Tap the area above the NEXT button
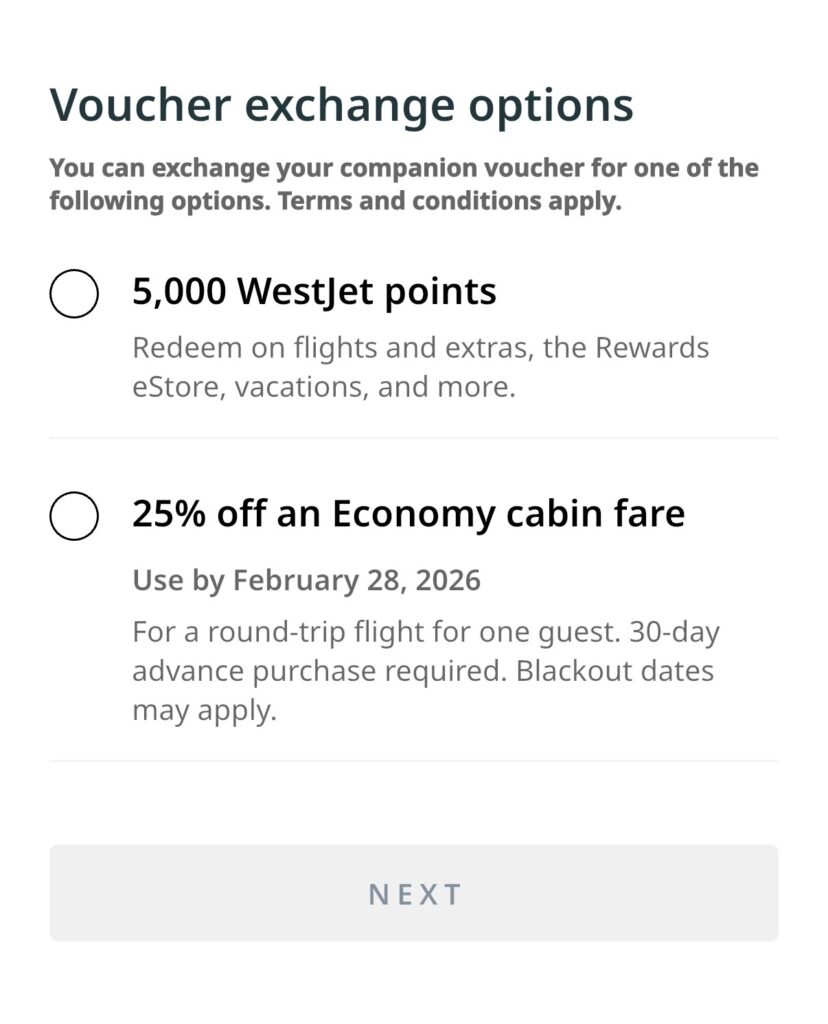This screenshot has width=828, height=1024. (x=414, y=800)
